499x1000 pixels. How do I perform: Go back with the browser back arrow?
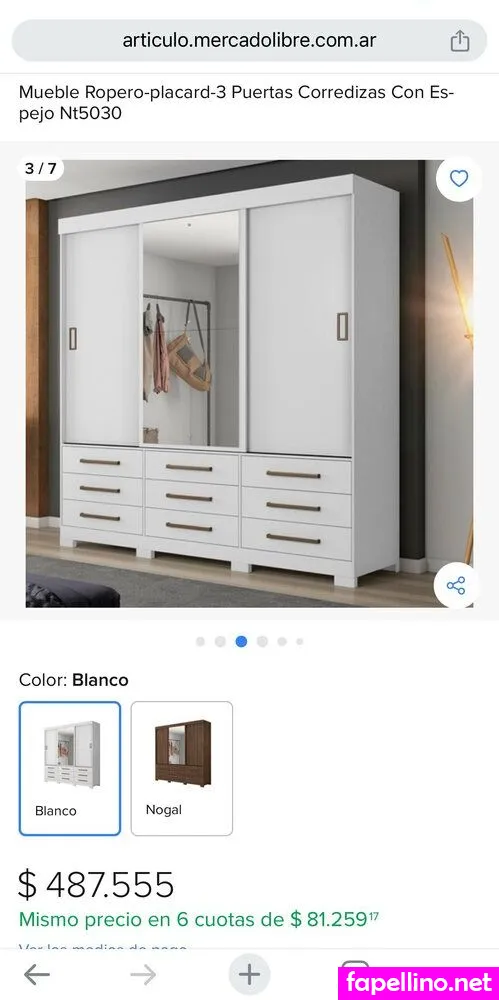pos(36,974)
